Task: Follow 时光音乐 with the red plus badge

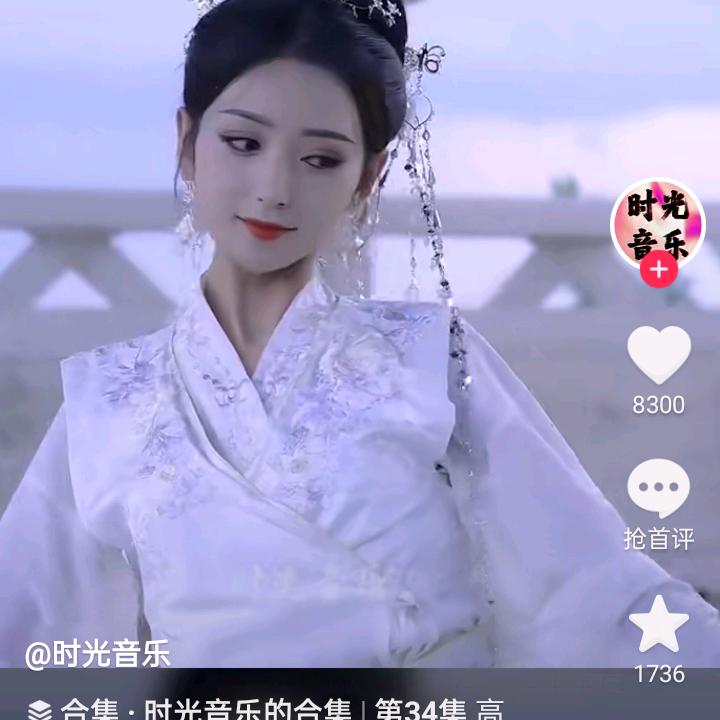Action: point(658,271)
